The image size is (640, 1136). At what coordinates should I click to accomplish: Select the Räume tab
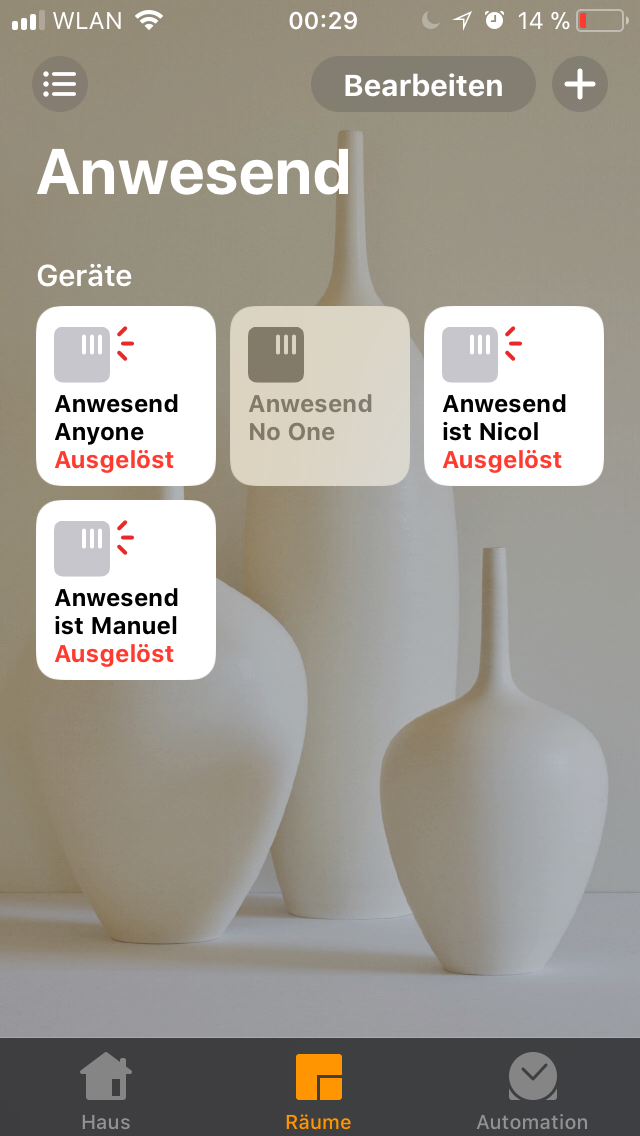(x=319, y=1090)
